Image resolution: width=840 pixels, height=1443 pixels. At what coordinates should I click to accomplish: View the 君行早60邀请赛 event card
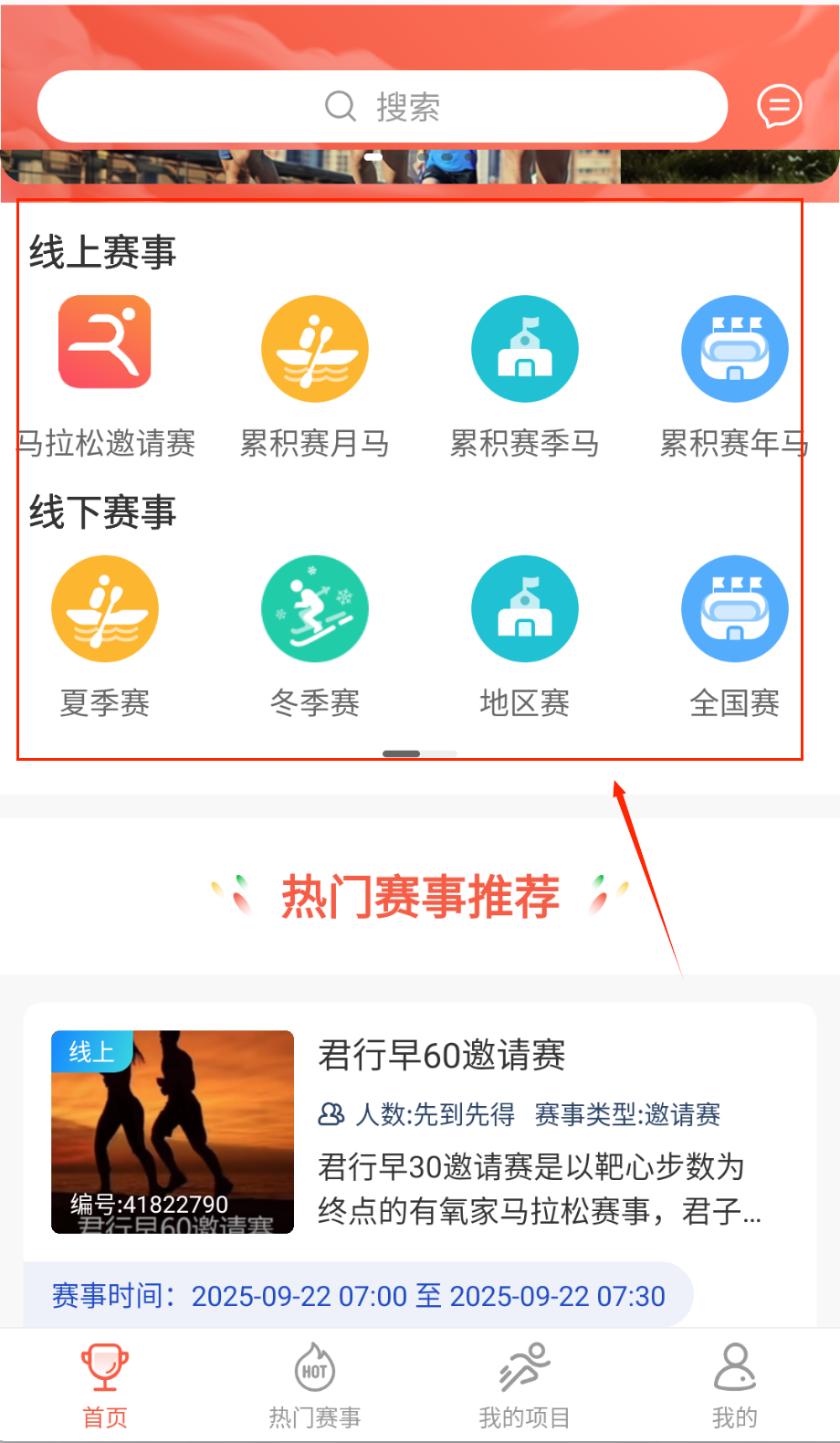point(441,1055)
